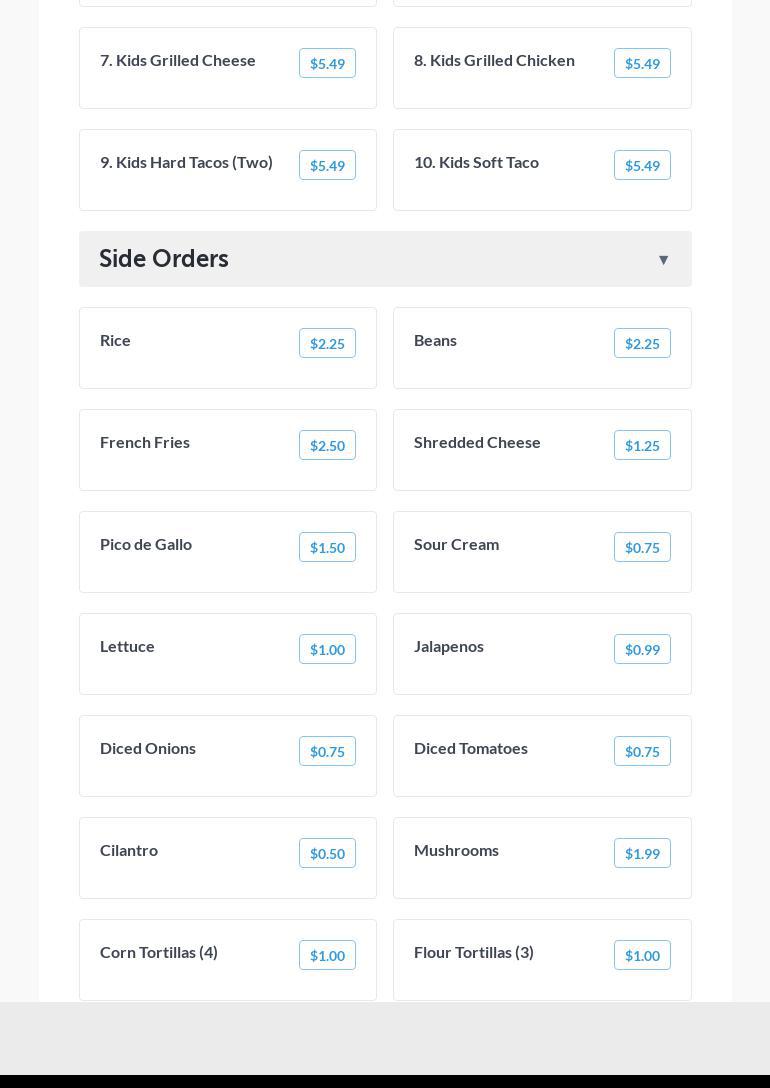Image resolution: width=770 pixels, height=1088 pixels.
Task: Open Diced Onions item
Action: [228, 756]
